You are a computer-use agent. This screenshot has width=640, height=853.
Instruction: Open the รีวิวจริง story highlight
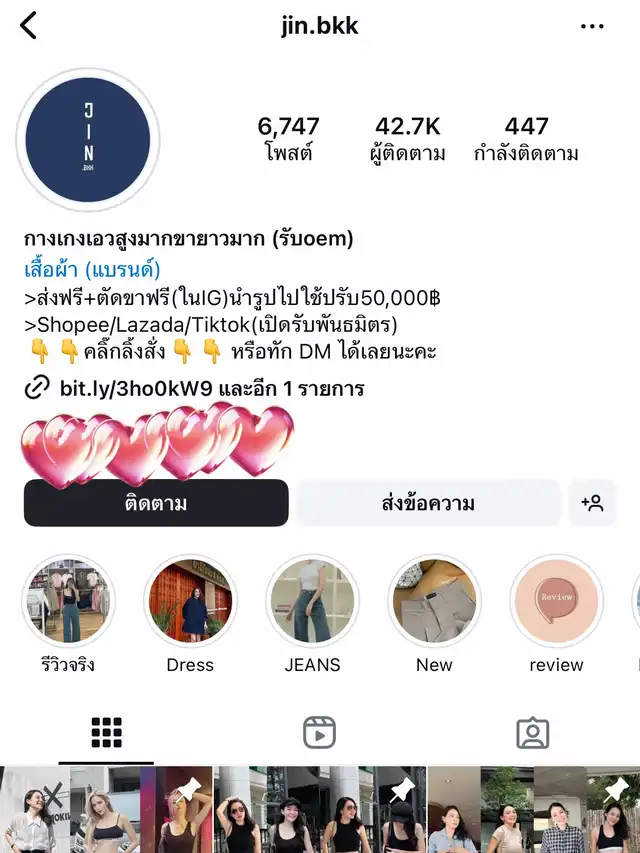68,601
